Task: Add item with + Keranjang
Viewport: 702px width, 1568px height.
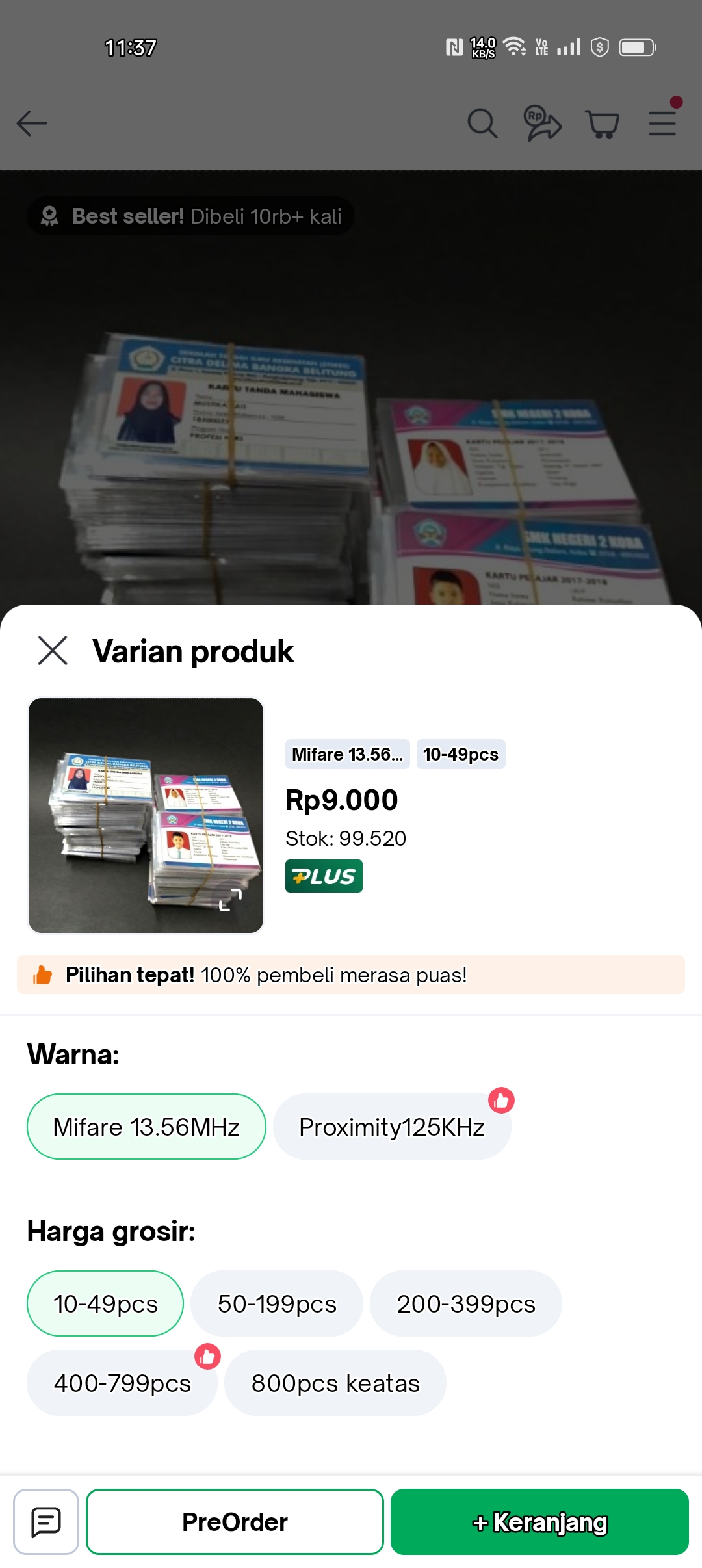Action: click(x=539, y=1522)
